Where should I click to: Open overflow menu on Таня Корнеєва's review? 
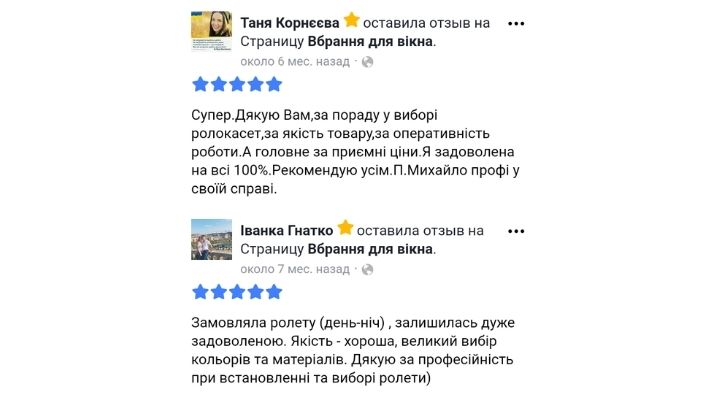pyautogui.click(x=516, y=22)
